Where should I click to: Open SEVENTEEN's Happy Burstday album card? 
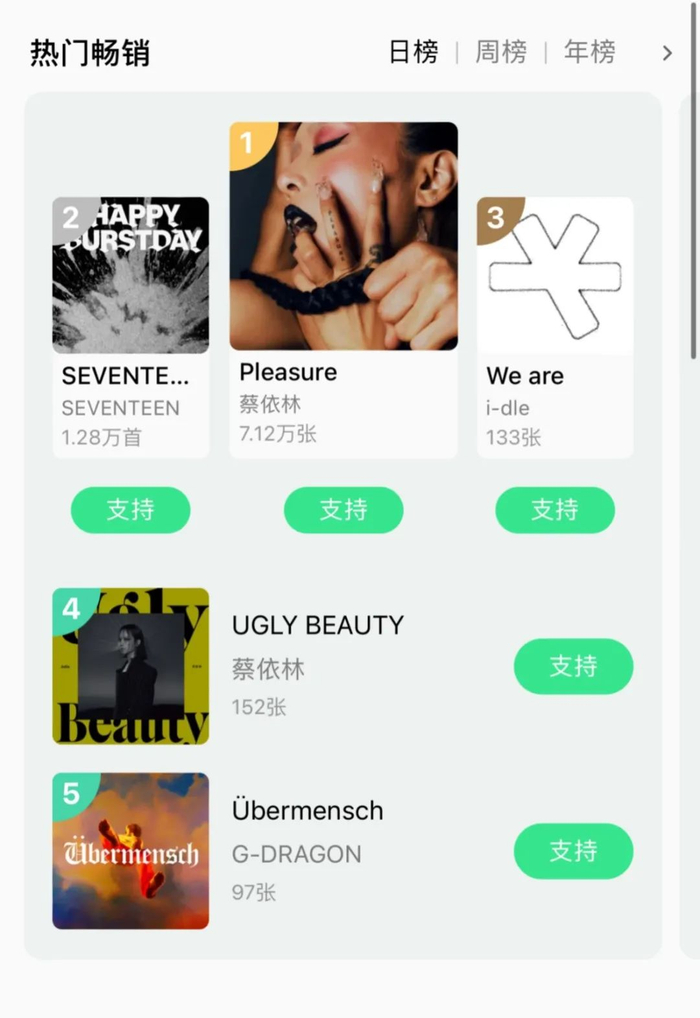coord(131,327)
